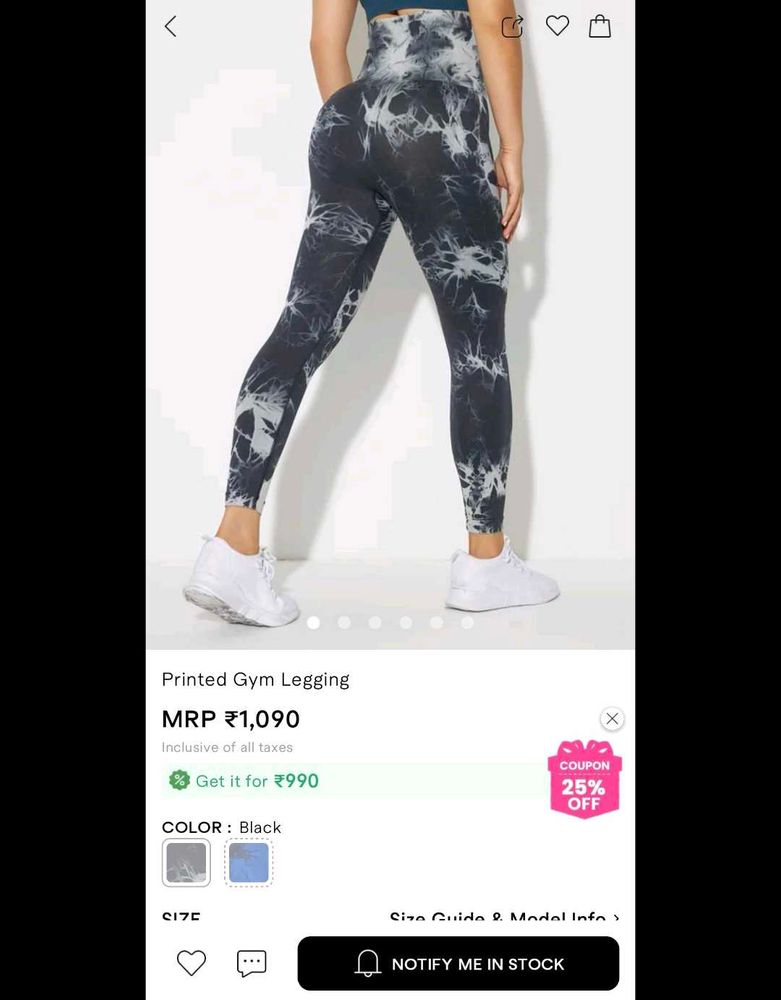Toggle wishlist by tapping the top heart
Image resolution: width=781 pixels, height=1000 pixels.
[557, 26]
